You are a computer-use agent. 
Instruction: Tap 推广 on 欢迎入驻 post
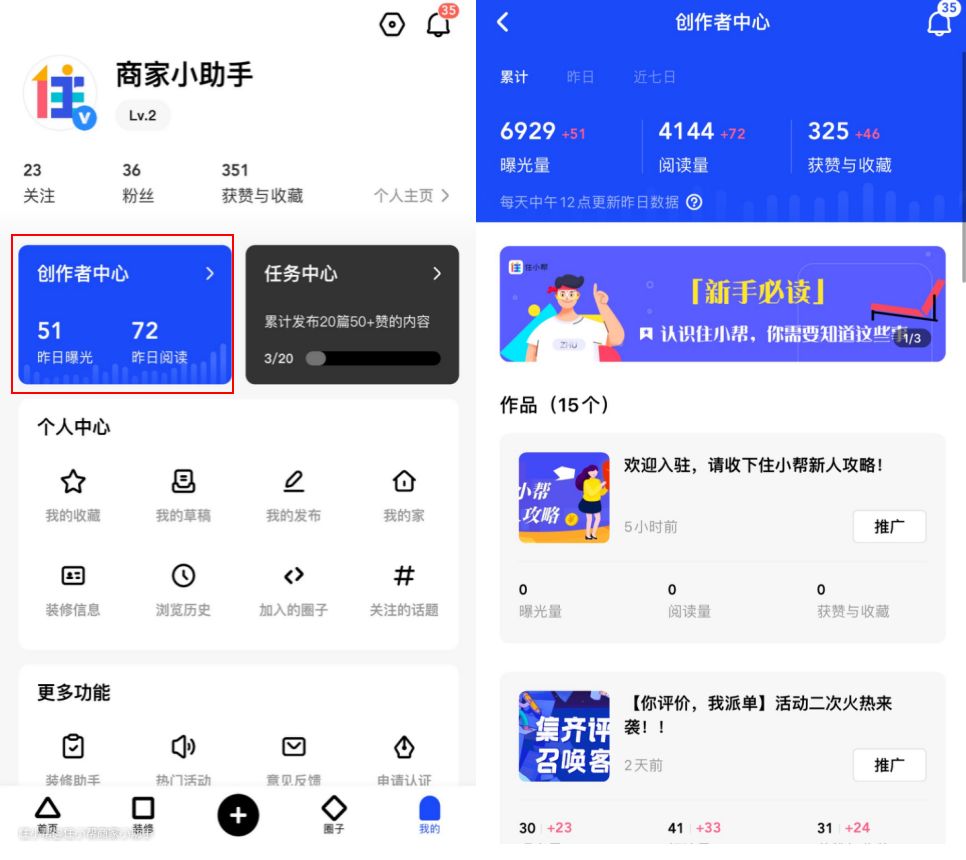(x=889, y=526)
